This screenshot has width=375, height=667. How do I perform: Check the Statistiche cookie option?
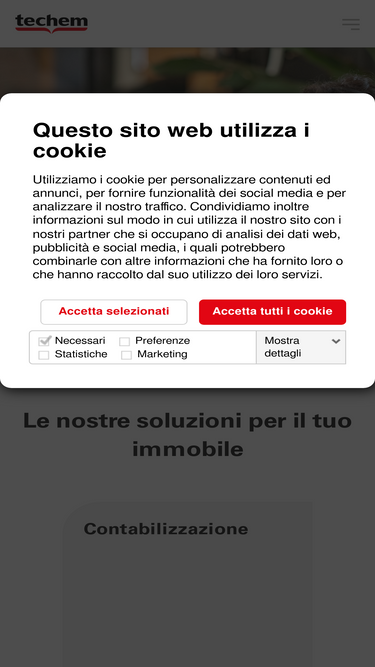(x=44, y=355)
